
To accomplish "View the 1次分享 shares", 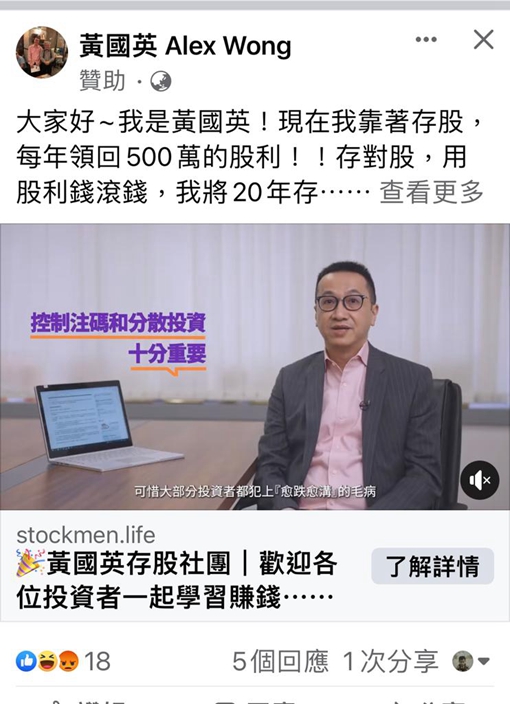I will coord(390,661).
